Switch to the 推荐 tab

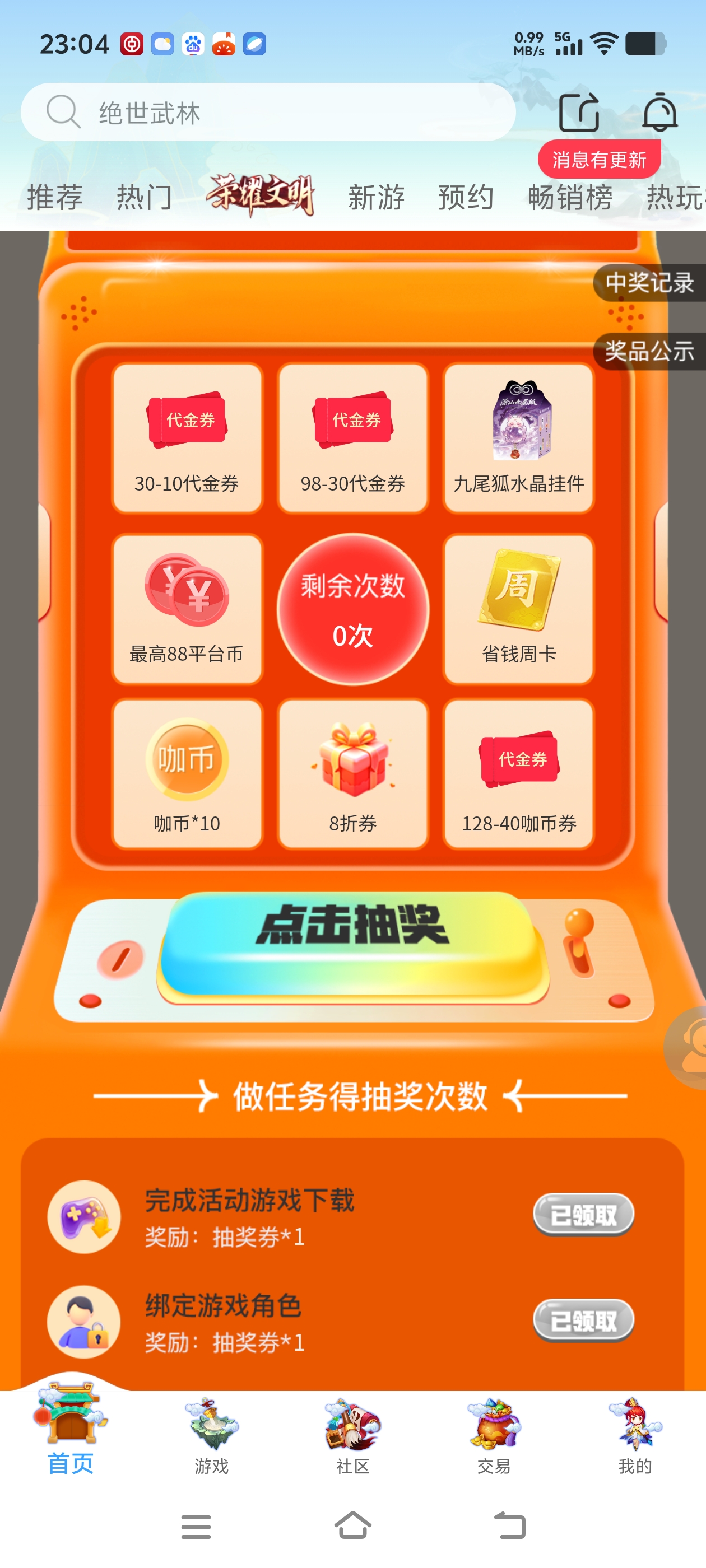point(55,198)
